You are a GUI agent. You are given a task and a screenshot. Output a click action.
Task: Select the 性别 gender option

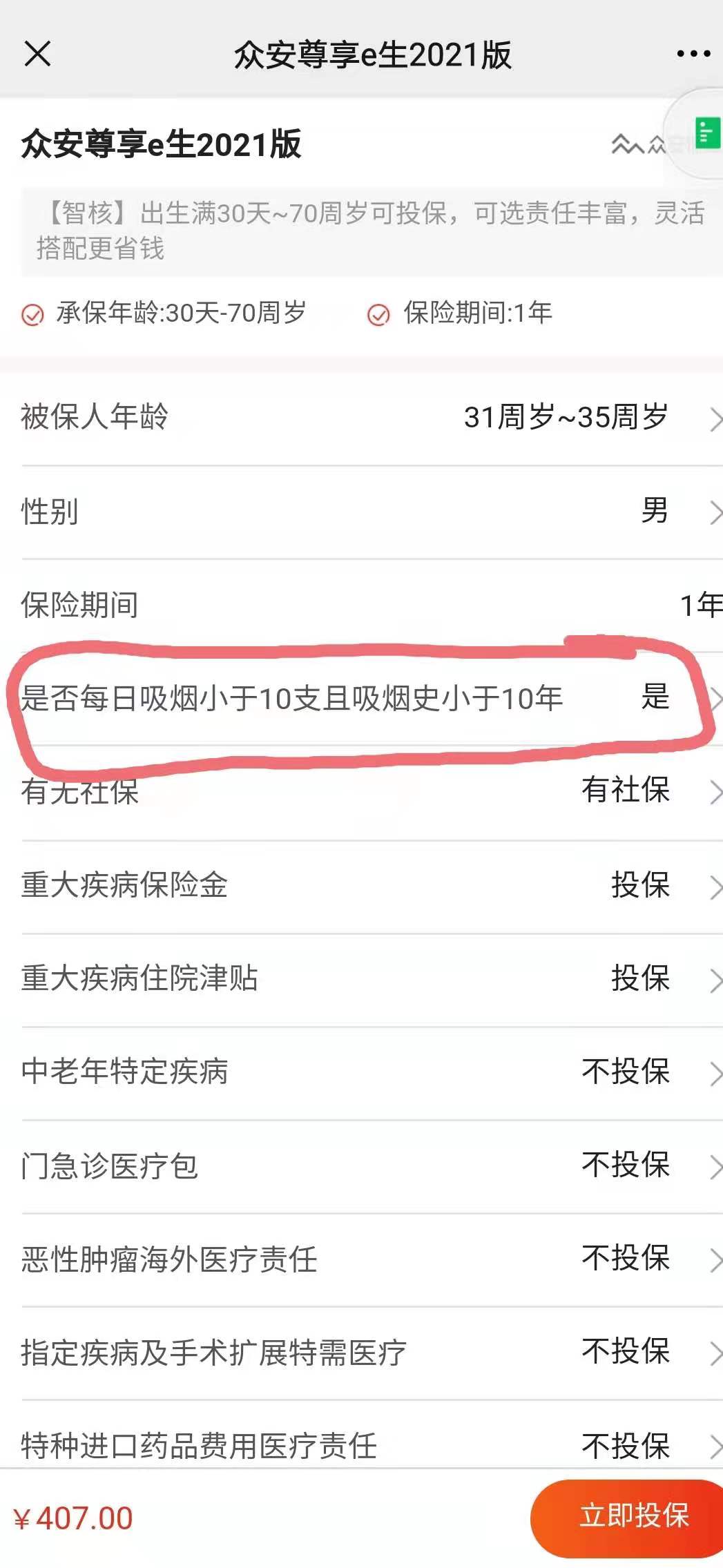tap(655, 512)
